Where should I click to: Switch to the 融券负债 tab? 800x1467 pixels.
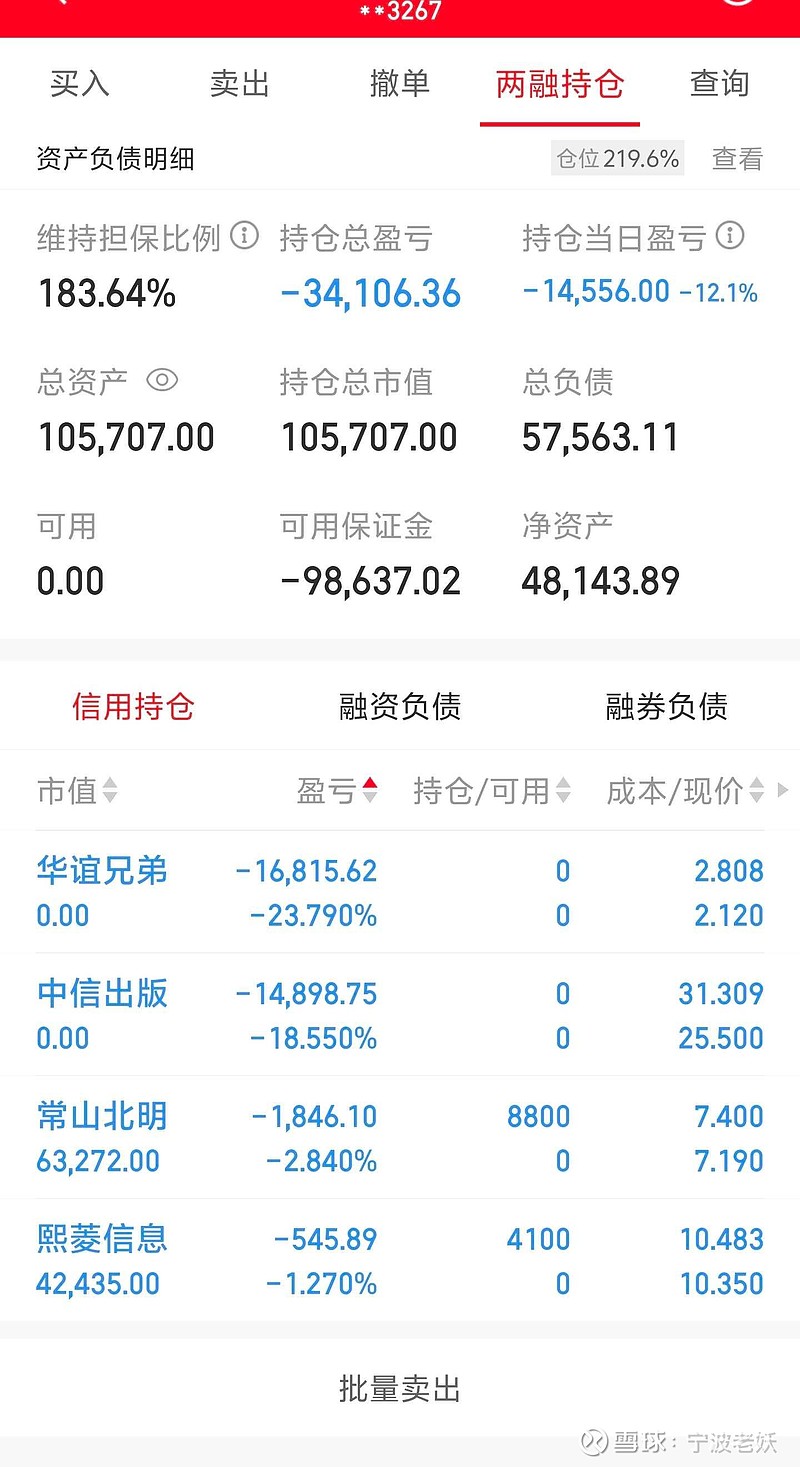point(667,706)
